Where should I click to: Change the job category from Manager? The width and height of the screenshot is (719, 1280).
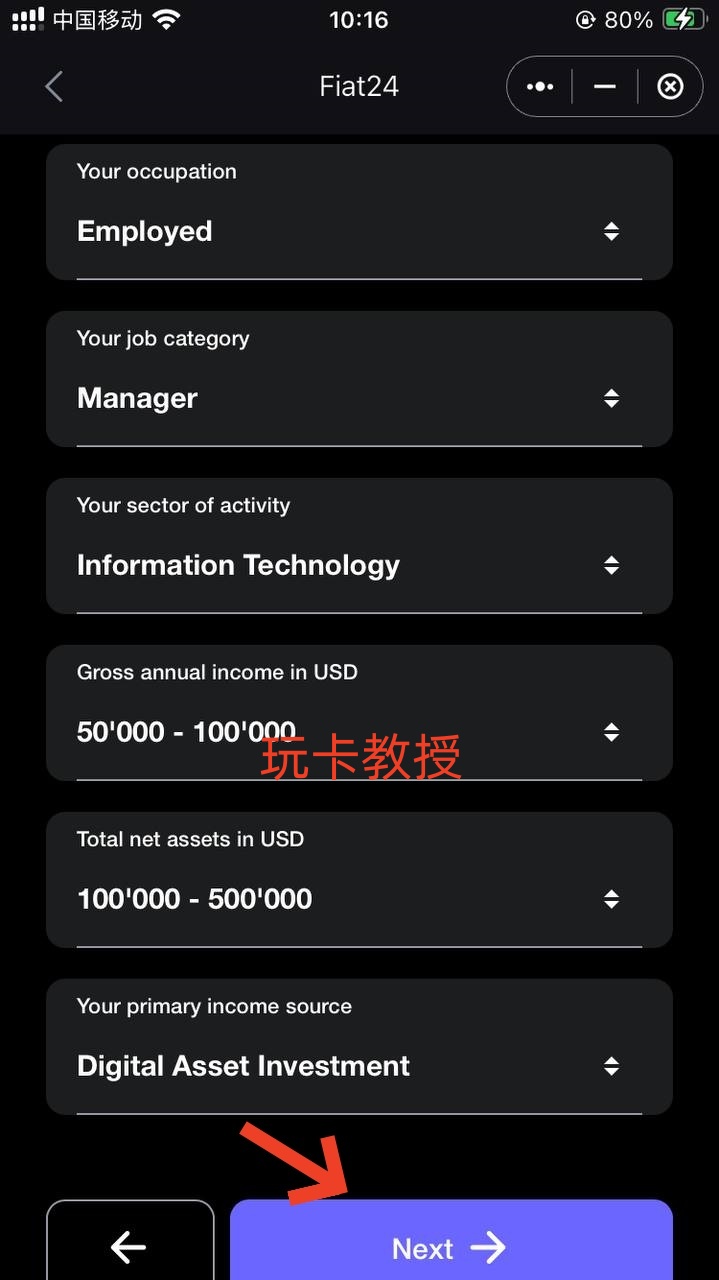pyautogui.click(x=358, y=399)
